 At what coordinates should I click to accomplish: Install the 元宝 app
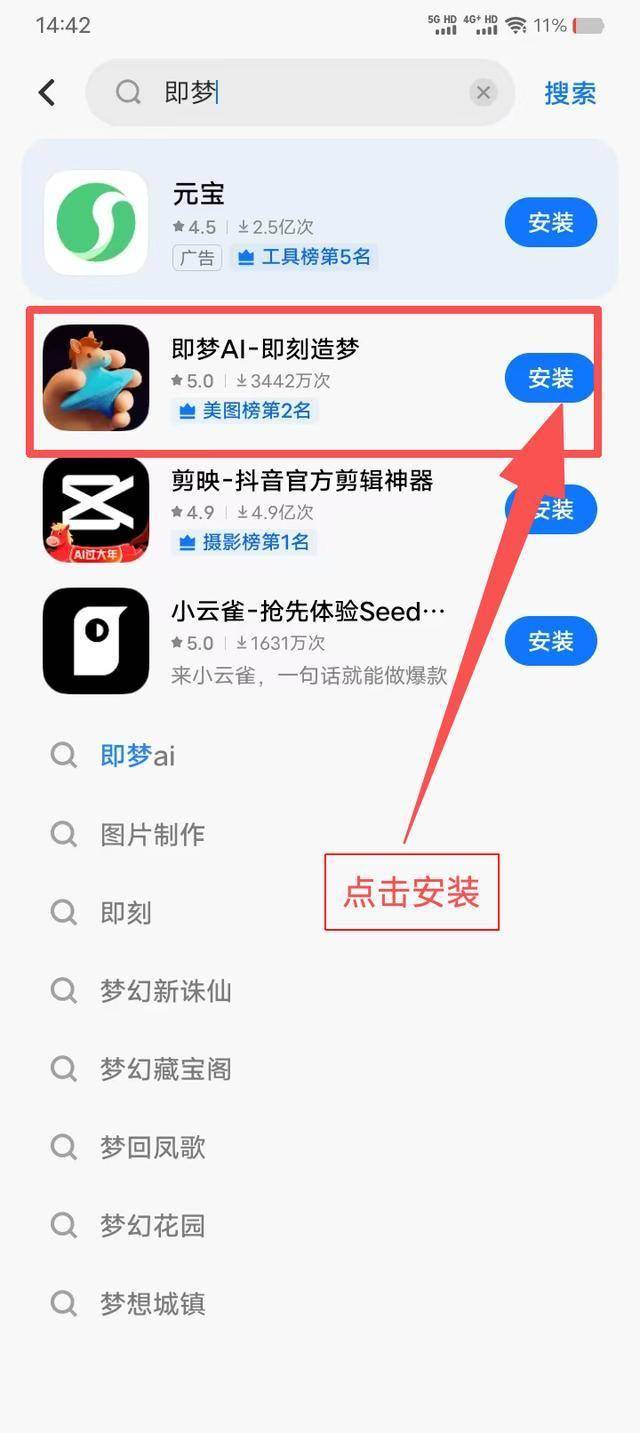tap(551, 222)
